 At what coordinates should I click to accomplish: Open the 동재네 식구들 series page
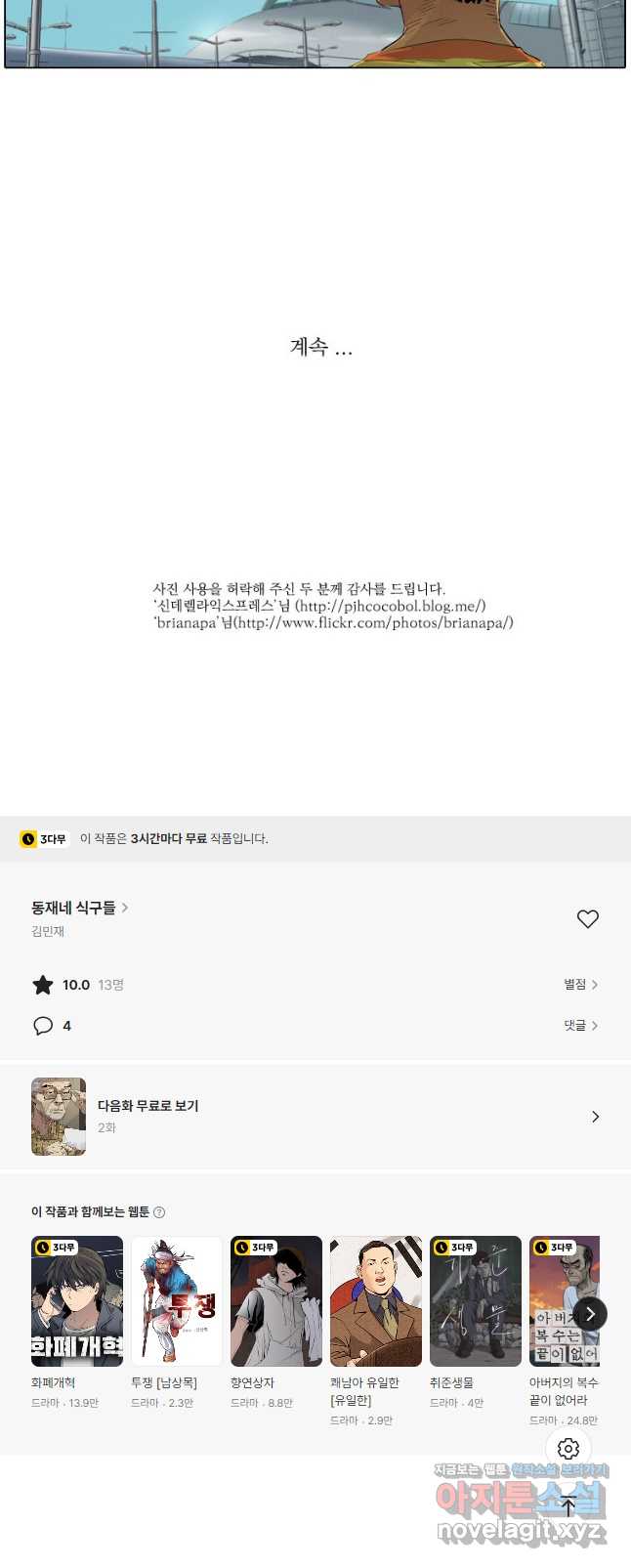[x=79, y=908]
